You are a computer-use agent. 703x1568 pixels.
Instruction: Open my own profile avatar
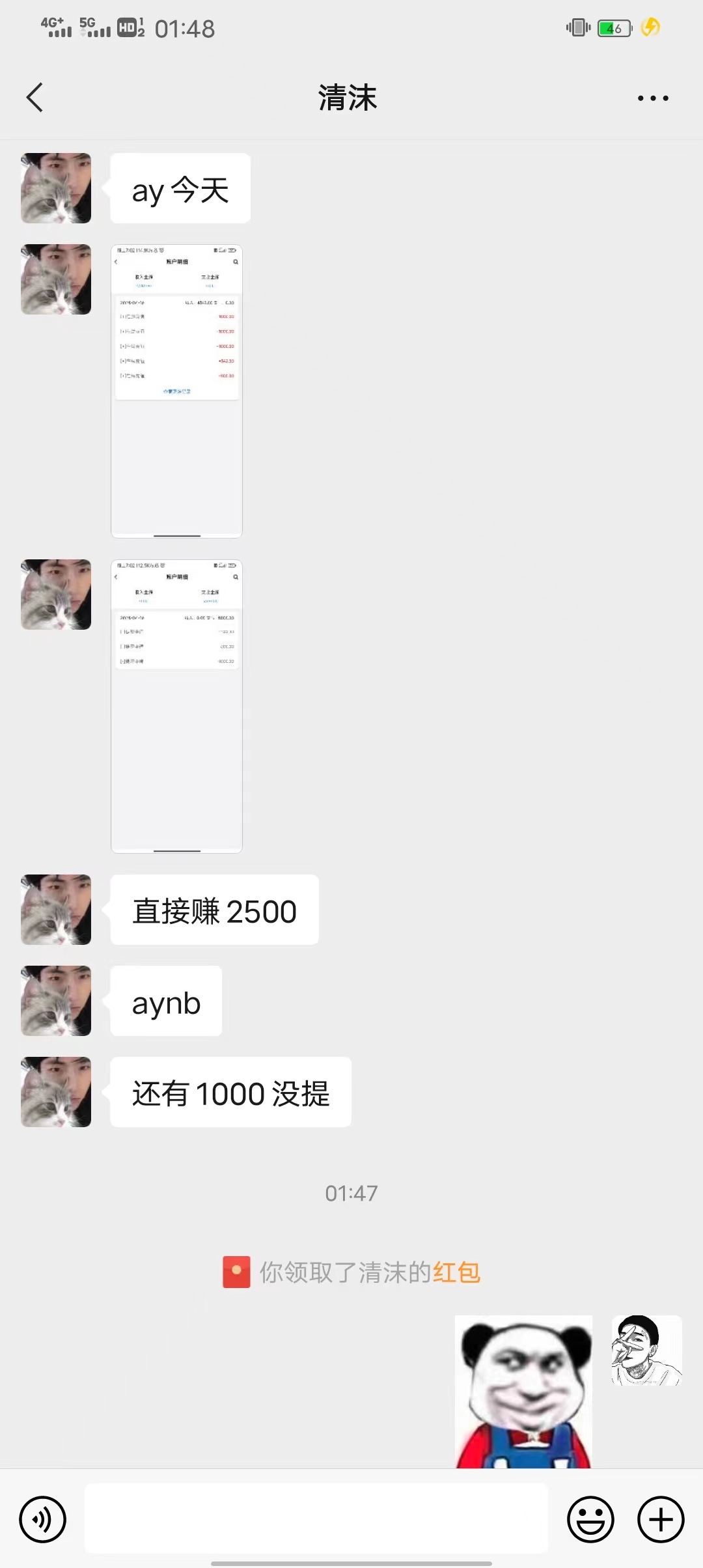coord(646,1350)
